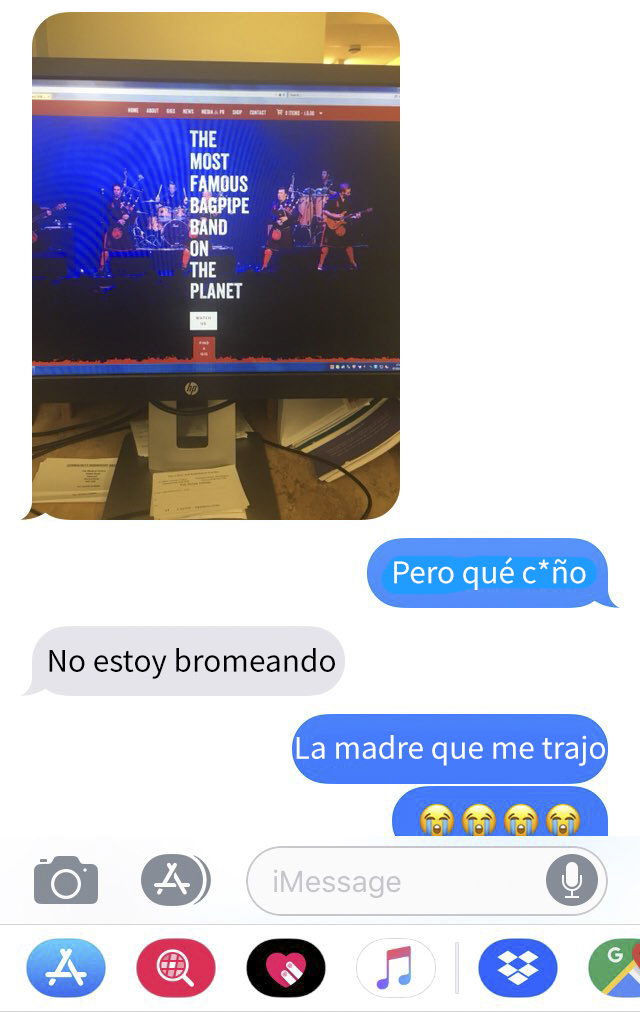Open the #images web search app
Image resolution: width=640 pixels, height=1012 pixels.
tap(176, 968)
